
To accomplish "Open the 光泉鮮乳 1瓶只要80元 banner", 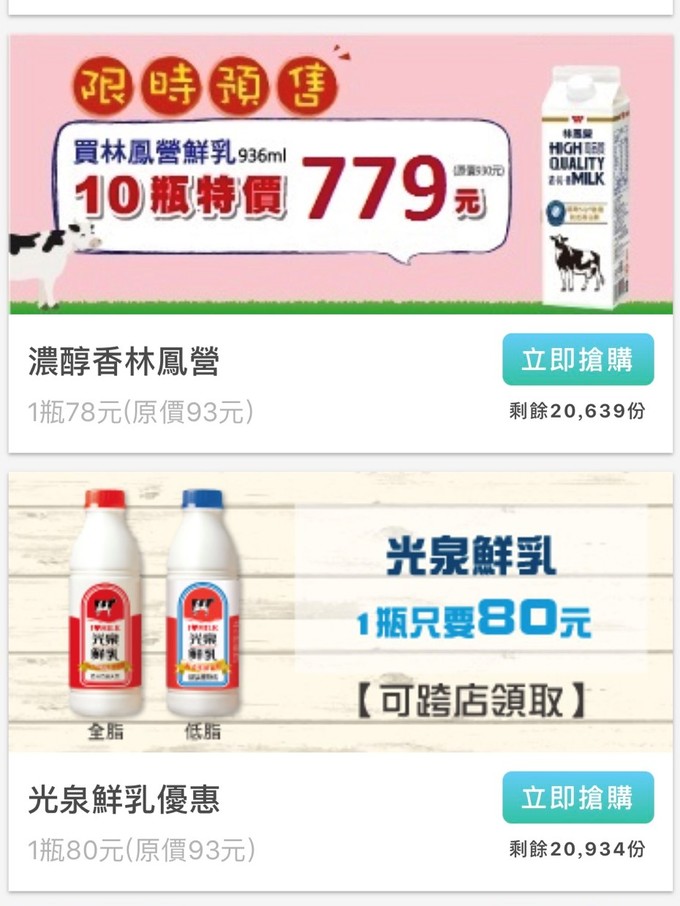I will coord(340,612).
